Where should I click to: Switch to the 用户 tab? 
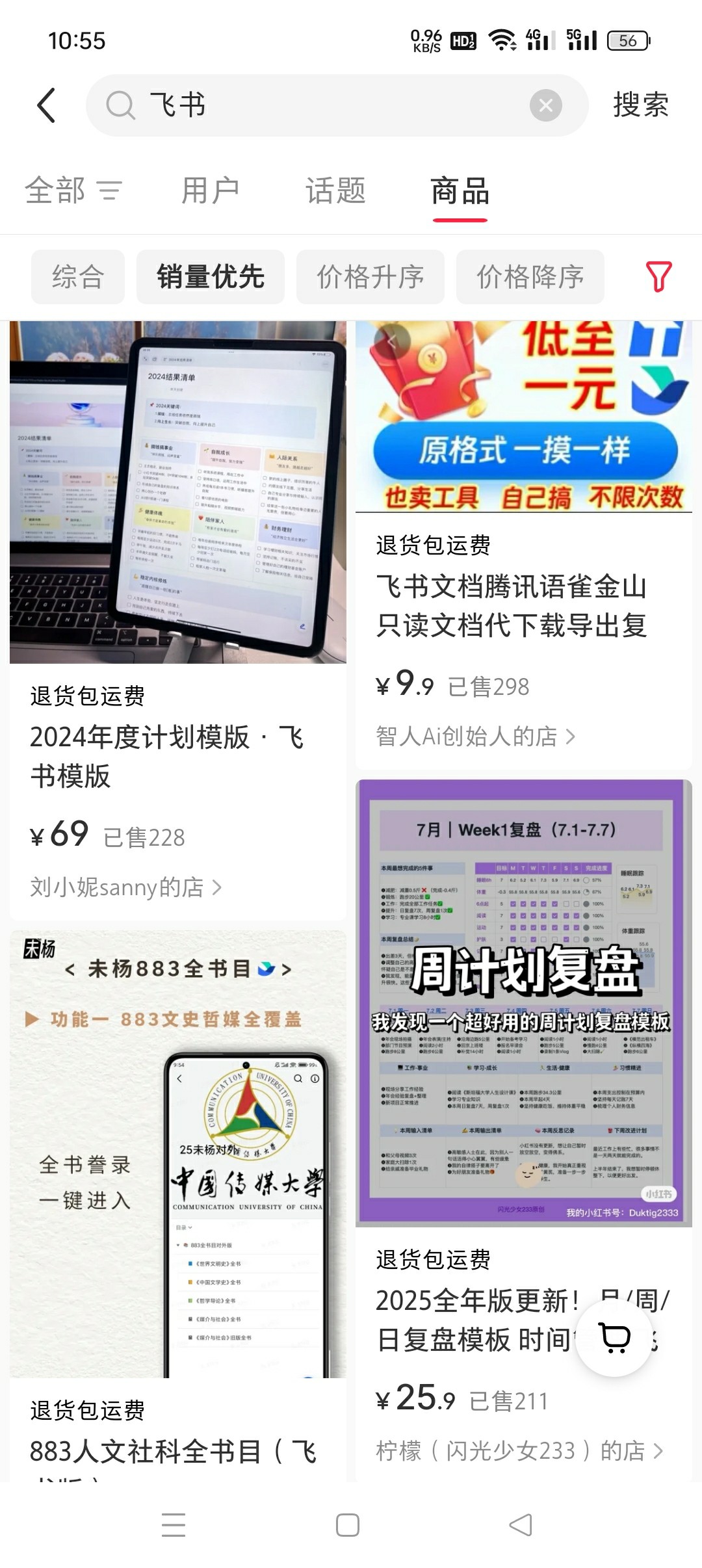coord(210,191)
